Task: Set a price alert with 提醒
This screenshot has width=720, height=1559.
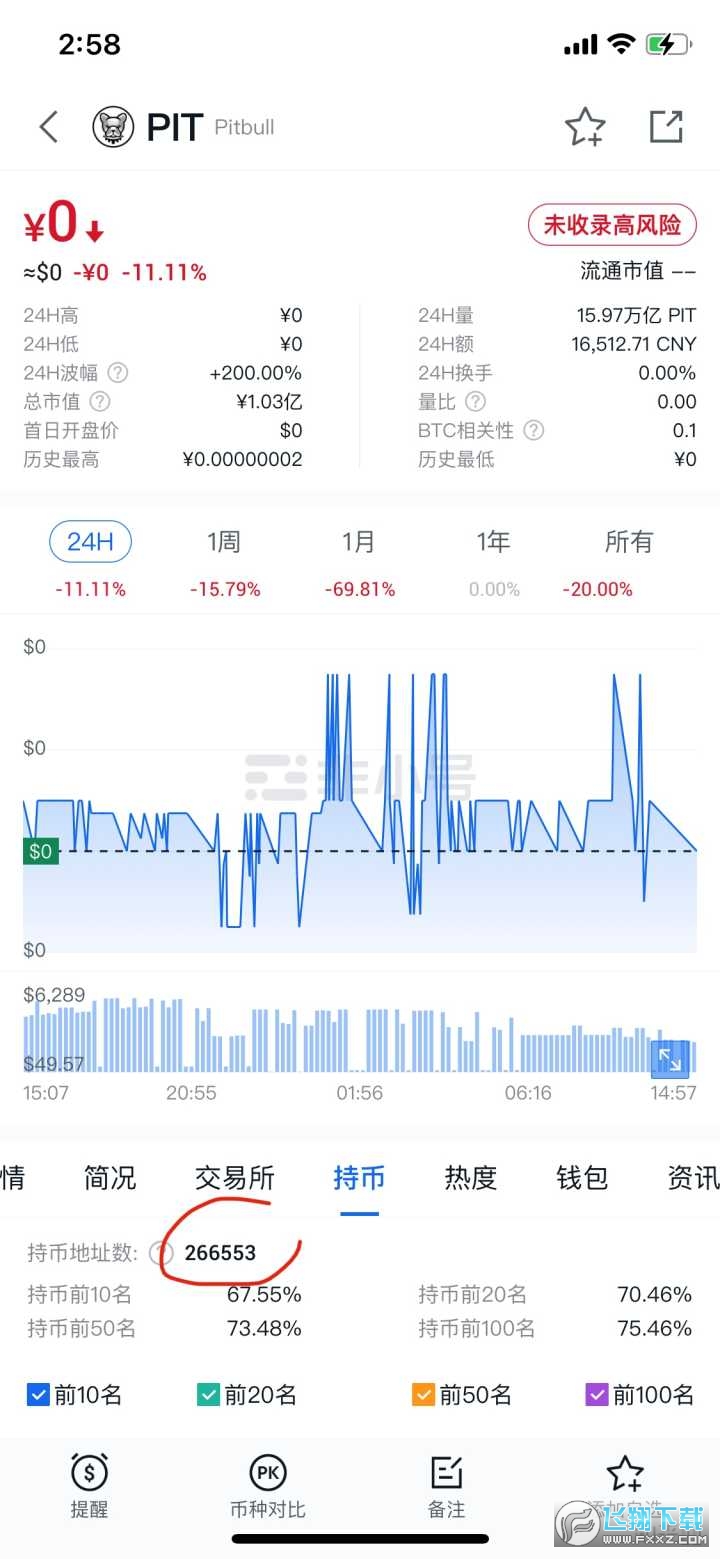Action: tap(89, 1486)
